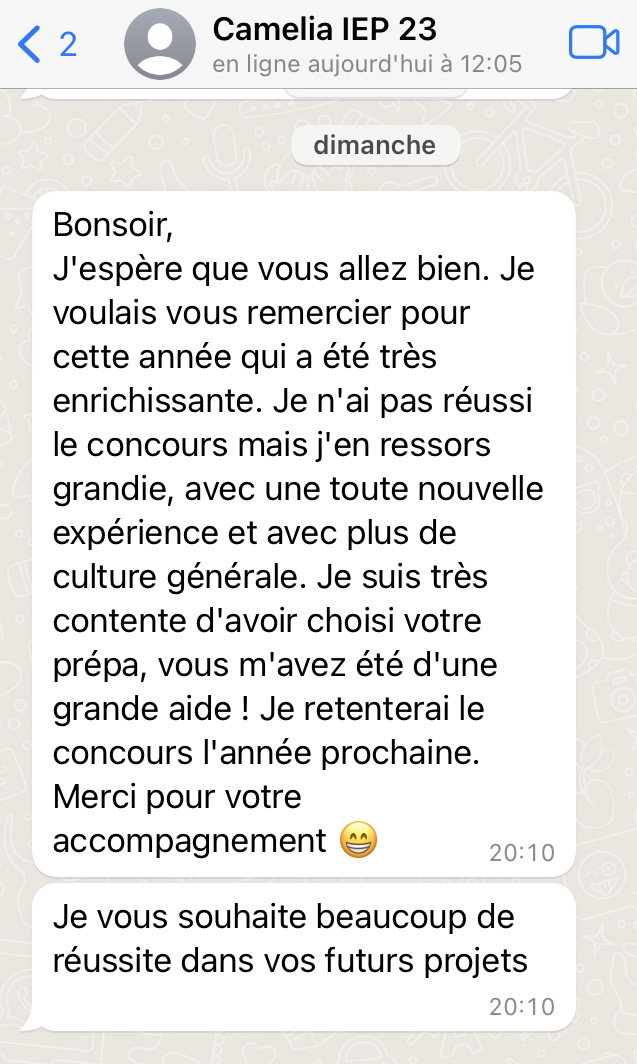
Task: Start a video call with Camelia
Action: (594, 43)
